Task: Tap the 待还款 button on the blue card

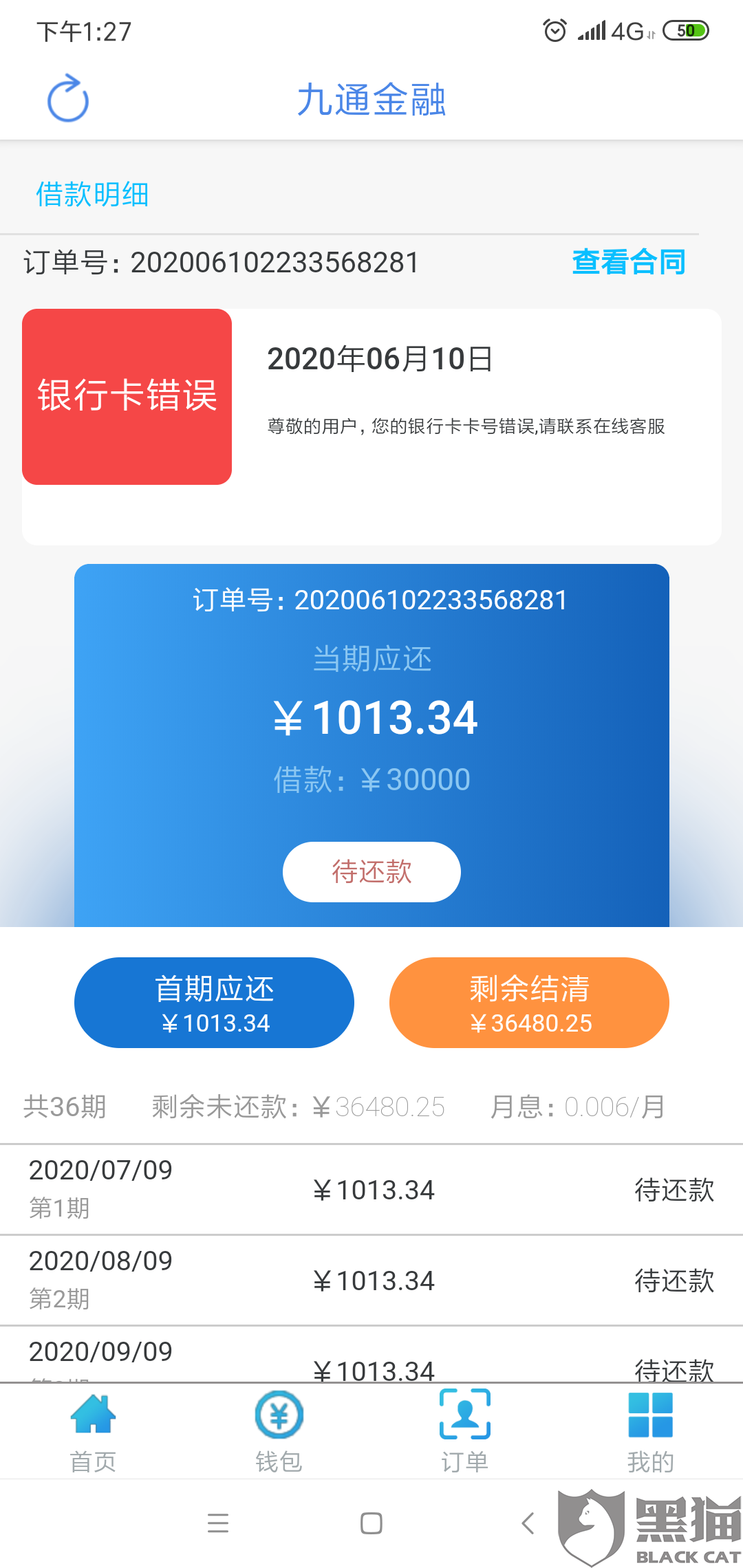Action: [371, 871]
